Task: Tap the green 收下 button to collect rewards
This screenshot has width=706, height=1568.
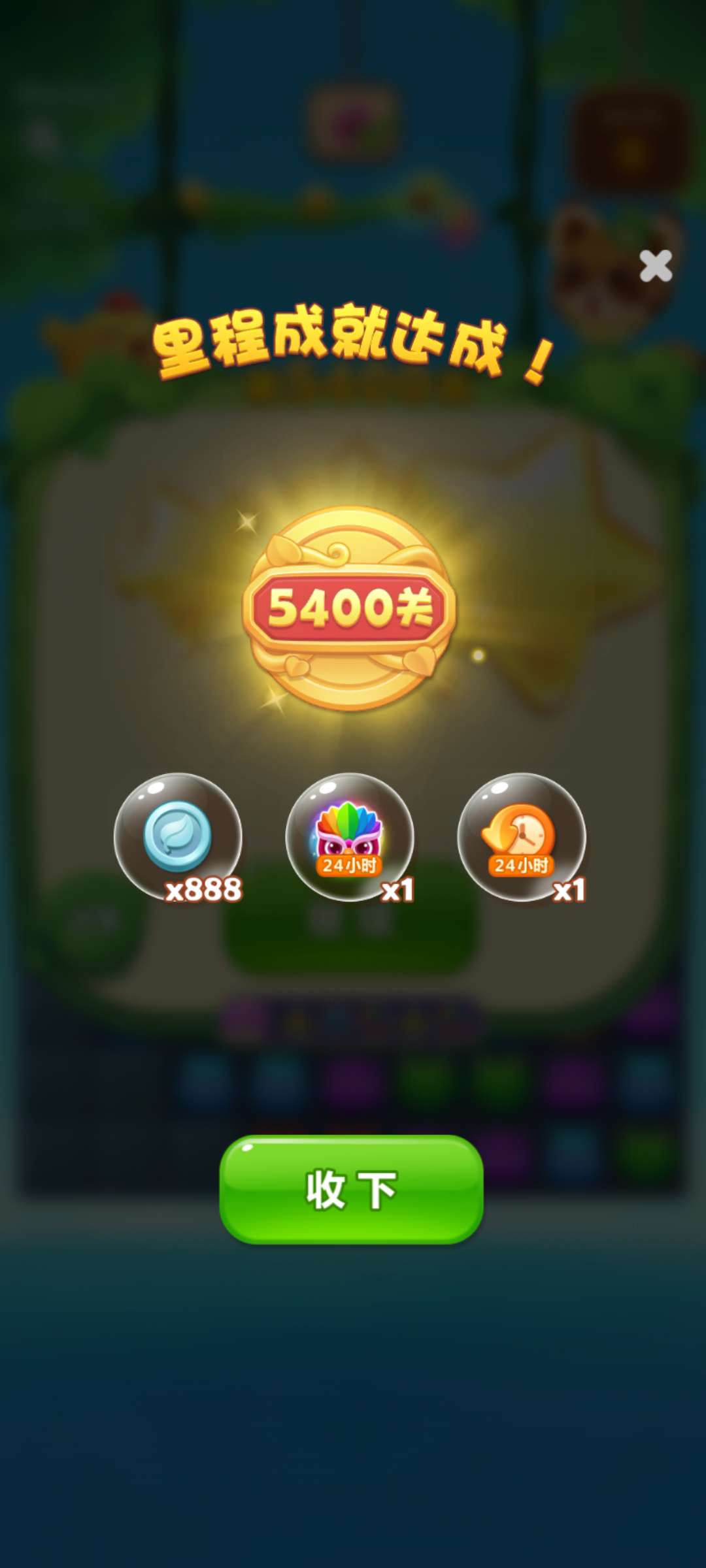Action: (352, 1189)
